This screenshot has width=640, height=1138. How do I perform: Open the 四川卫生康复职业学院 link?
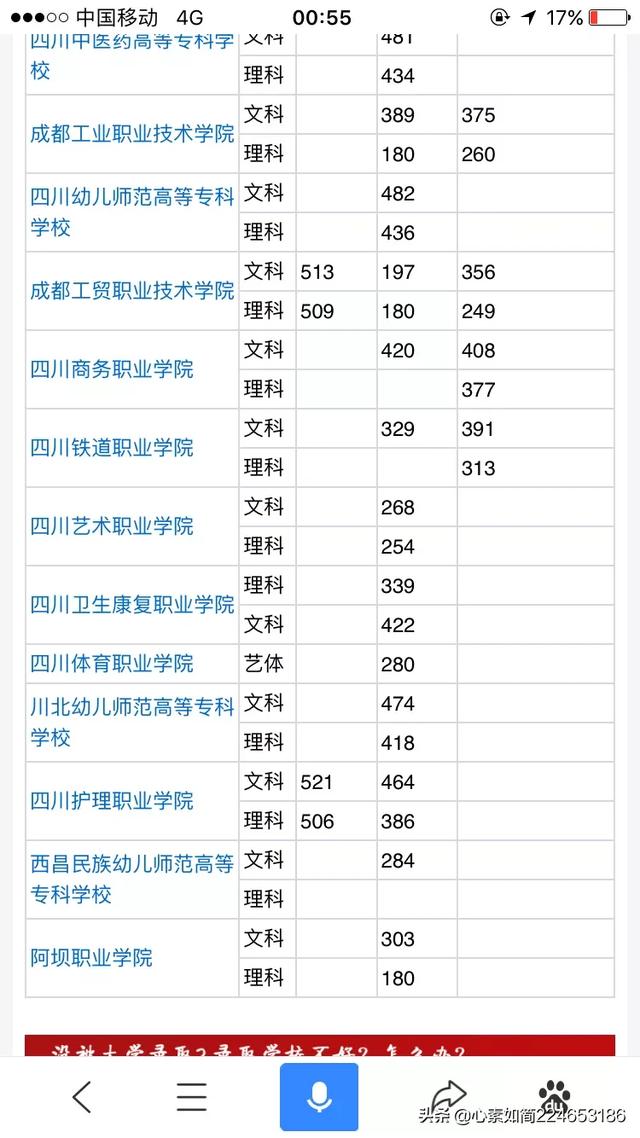click(132, 605)
